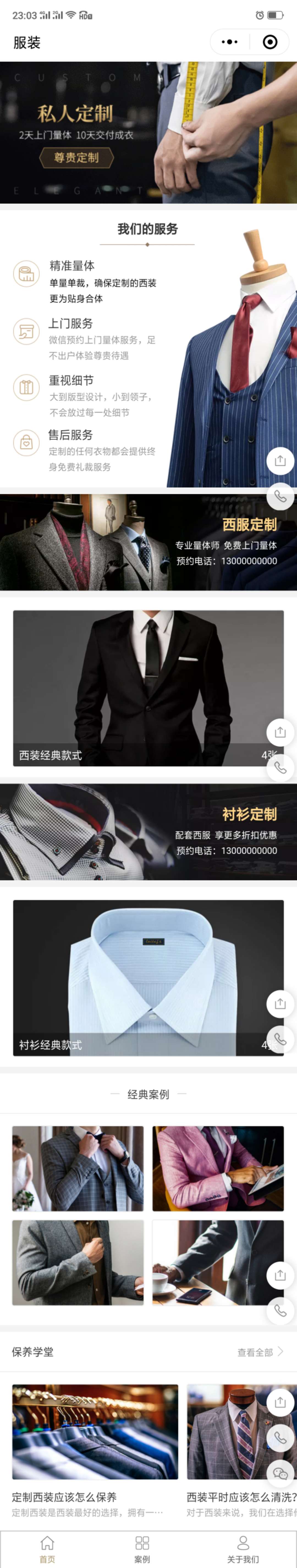The height and width of the screenshot is (1568, 297).
Task: Open the 衬衫定制 banner
Action: tap(148, 831)
